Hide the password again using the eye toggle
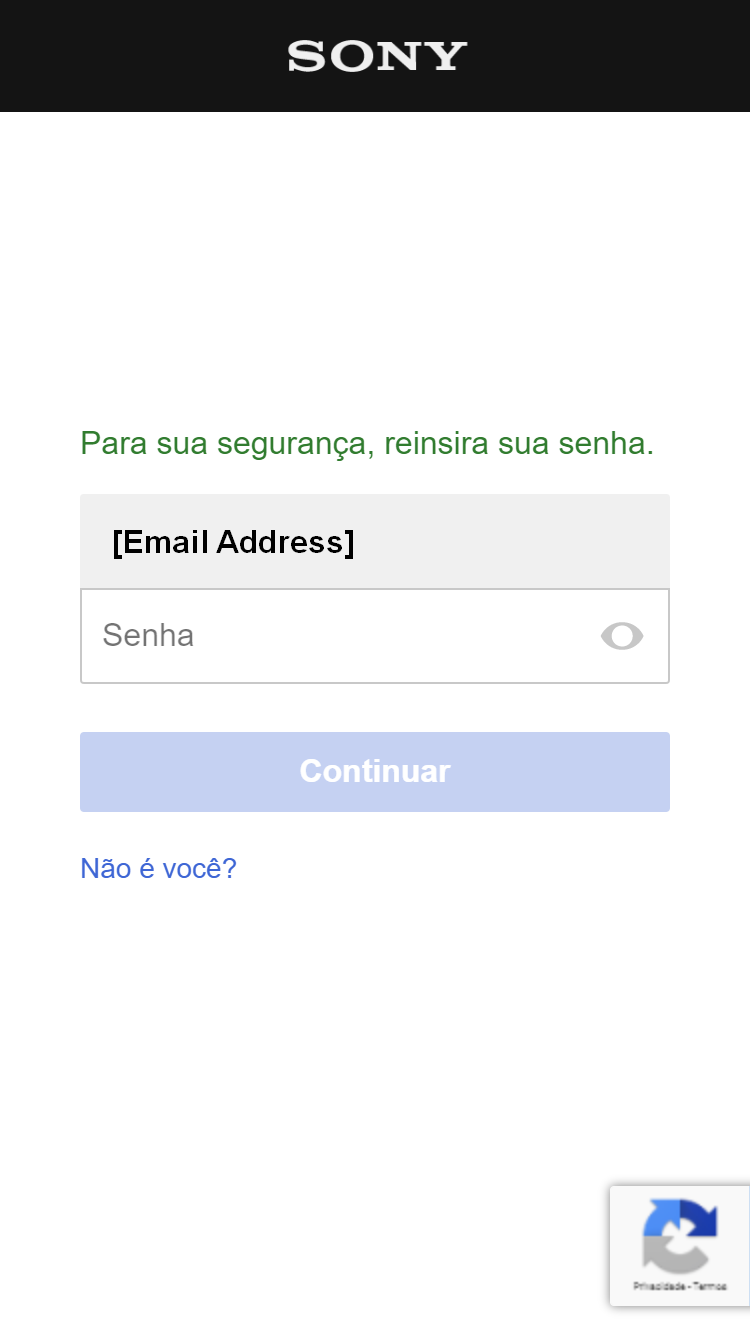Viewport: 750px width, 1334px height. (x=621, y=636)
